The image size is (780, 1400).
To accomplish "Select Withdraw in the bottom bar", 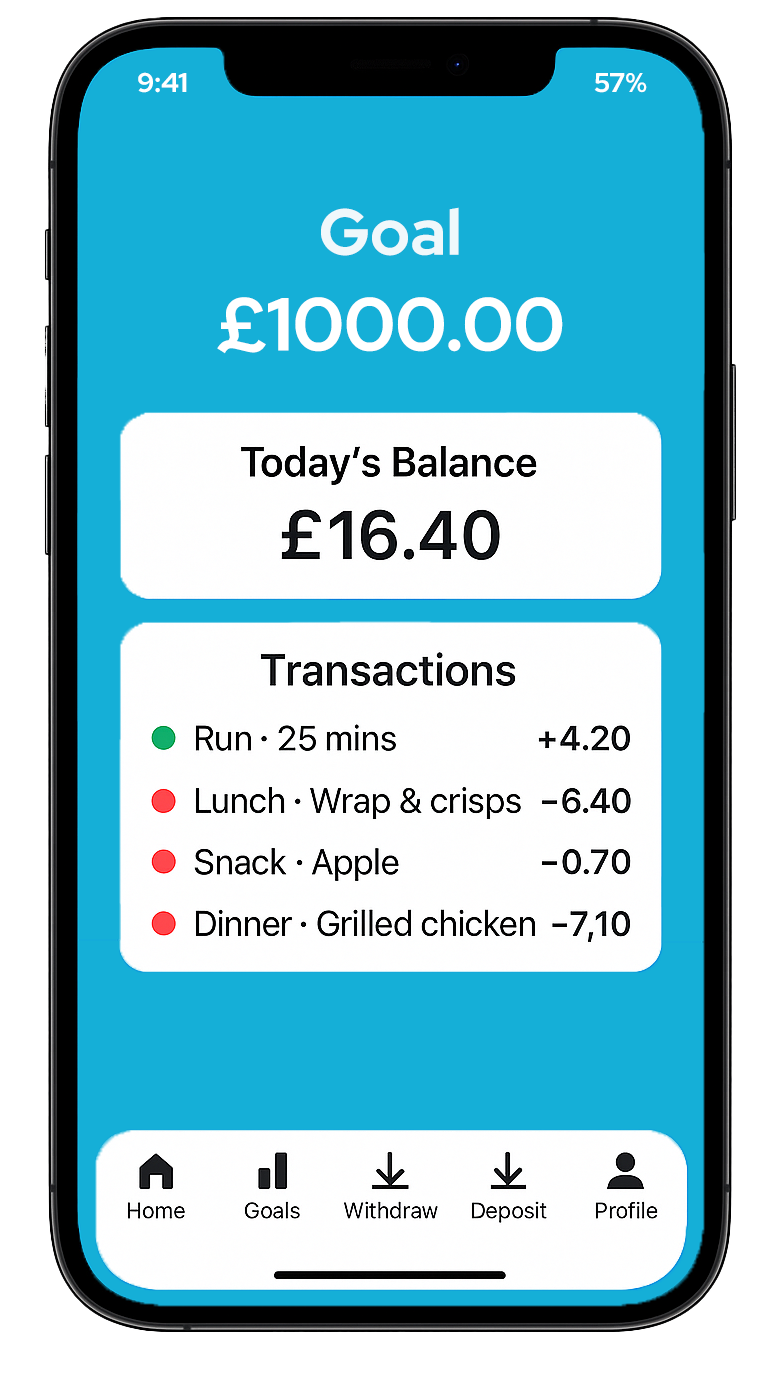I will 390,1187.
